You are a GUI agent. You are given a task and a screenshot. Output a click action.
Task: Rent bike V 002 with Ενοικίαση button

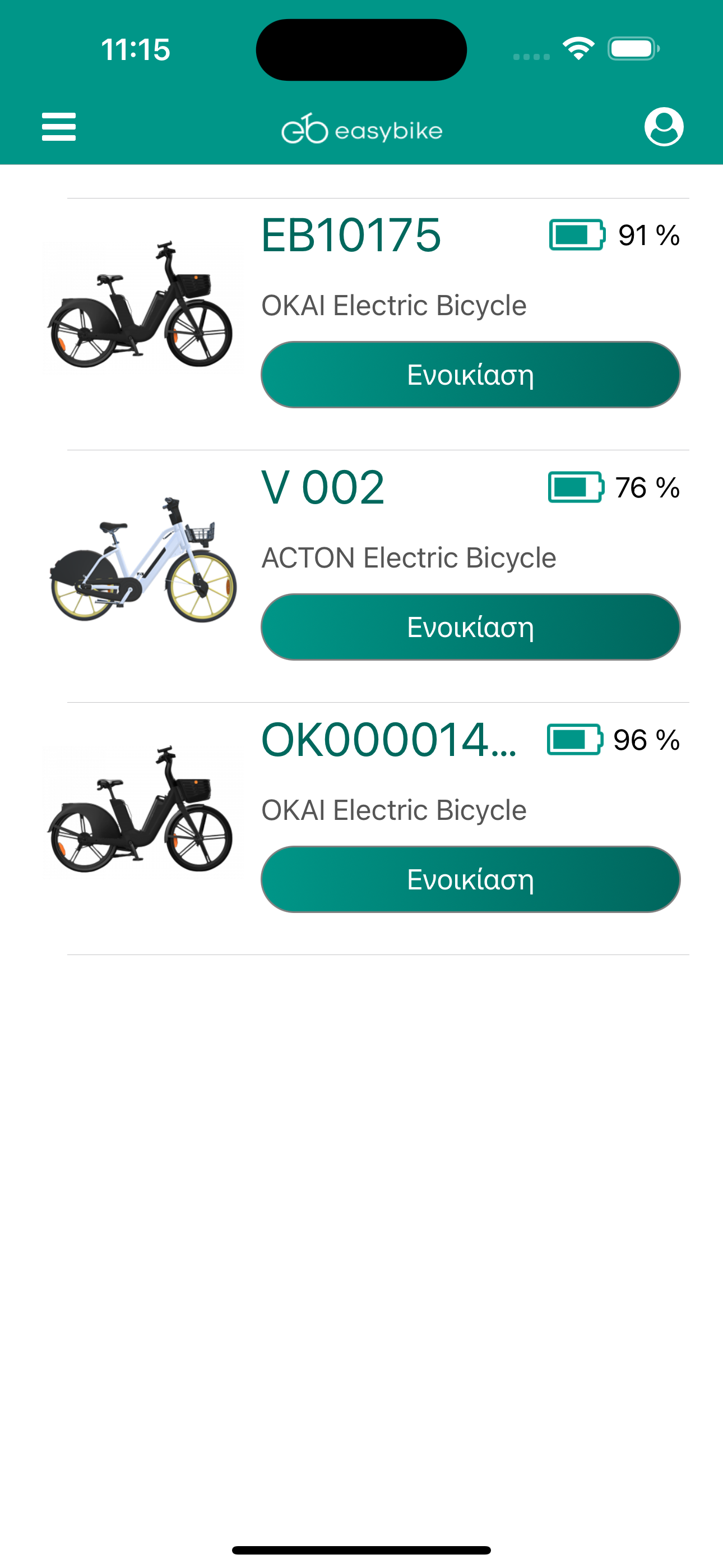[x=470, y=627]
